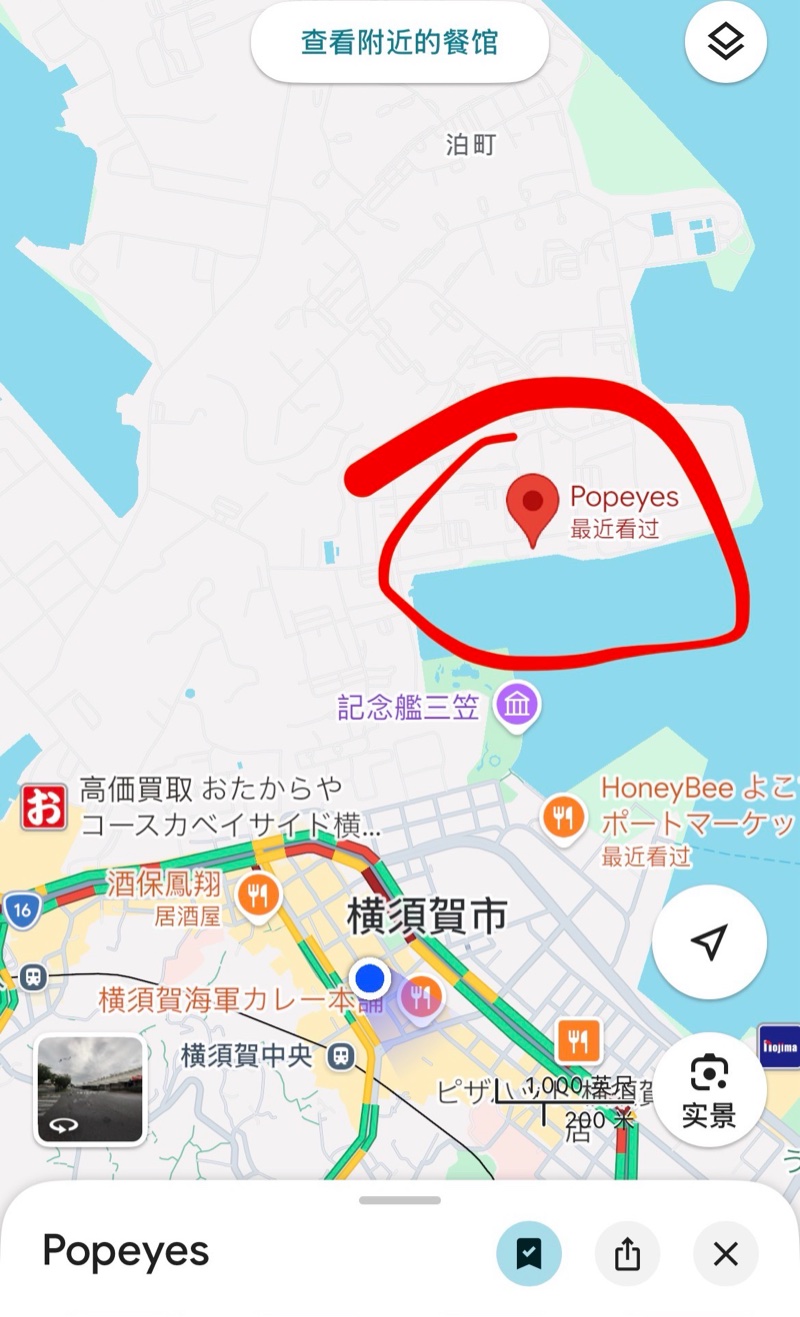
Task: Select the 酒保鳳翔 izakaya marker
Action: tap(260, 893)
